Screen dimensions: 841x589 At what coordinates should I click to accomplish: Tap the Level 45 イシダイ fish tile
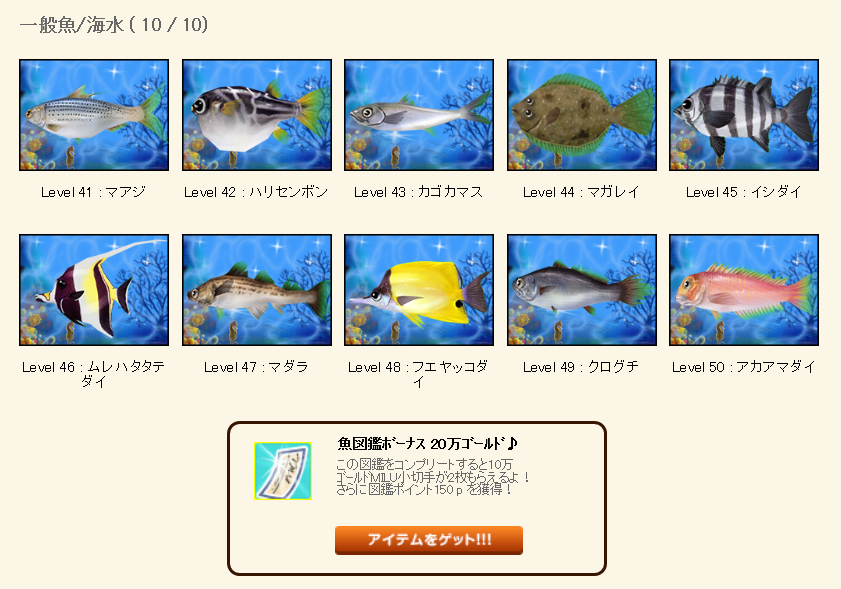point(744,115)
